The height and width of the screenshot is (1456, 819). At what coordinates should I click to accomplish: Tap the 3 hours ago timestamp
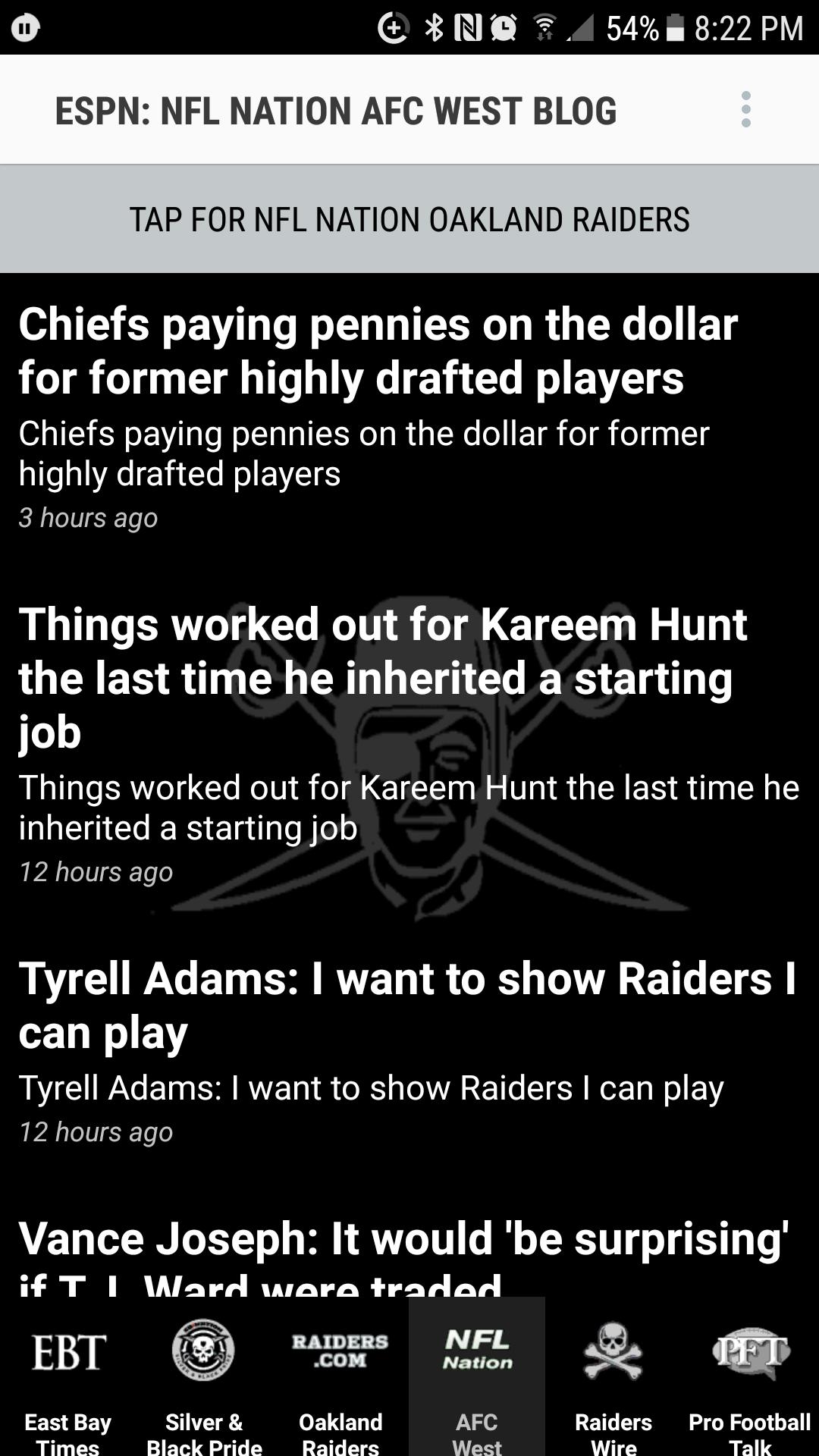(x=88, y=518)
